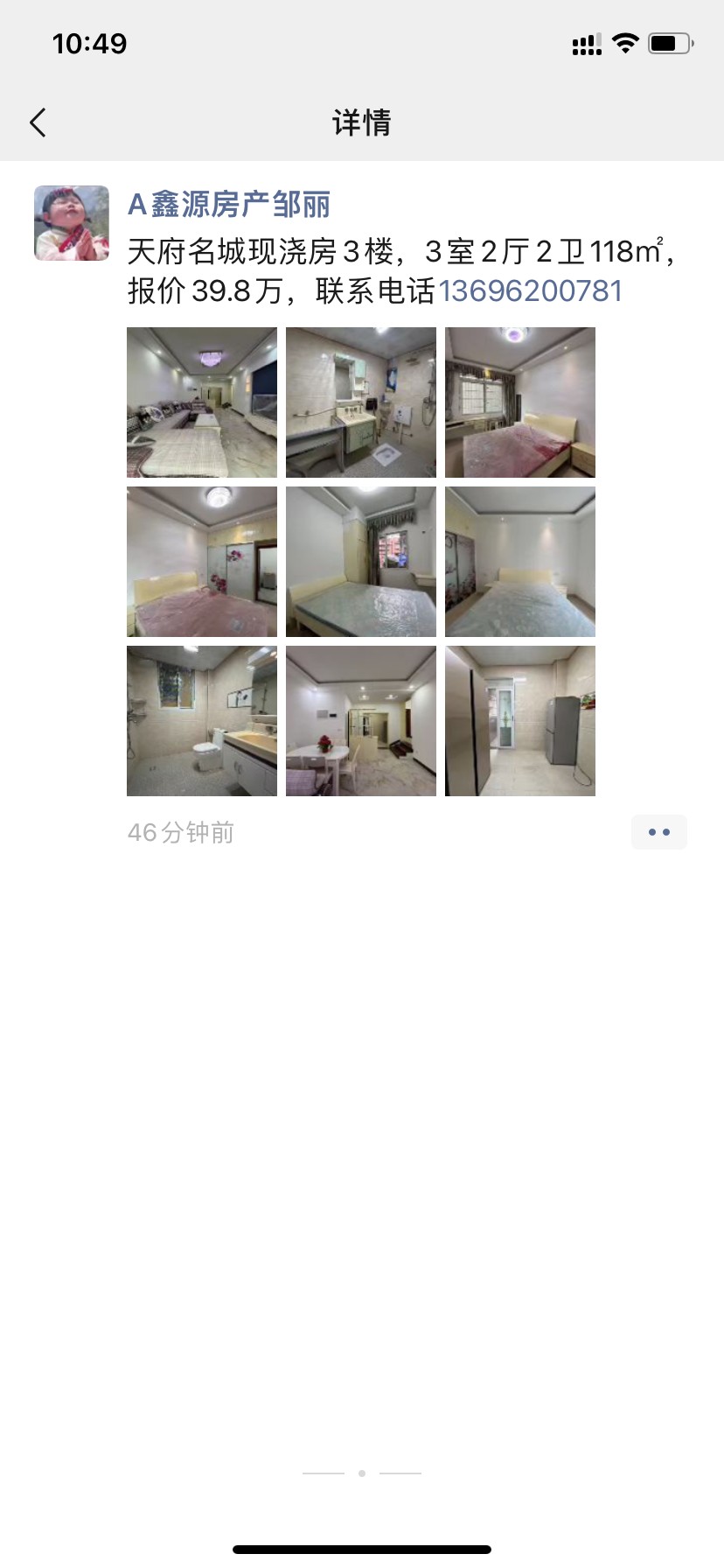
Task: View the dining area photo with red flowers
Action: pyautogui.click(x=361, y=721)
